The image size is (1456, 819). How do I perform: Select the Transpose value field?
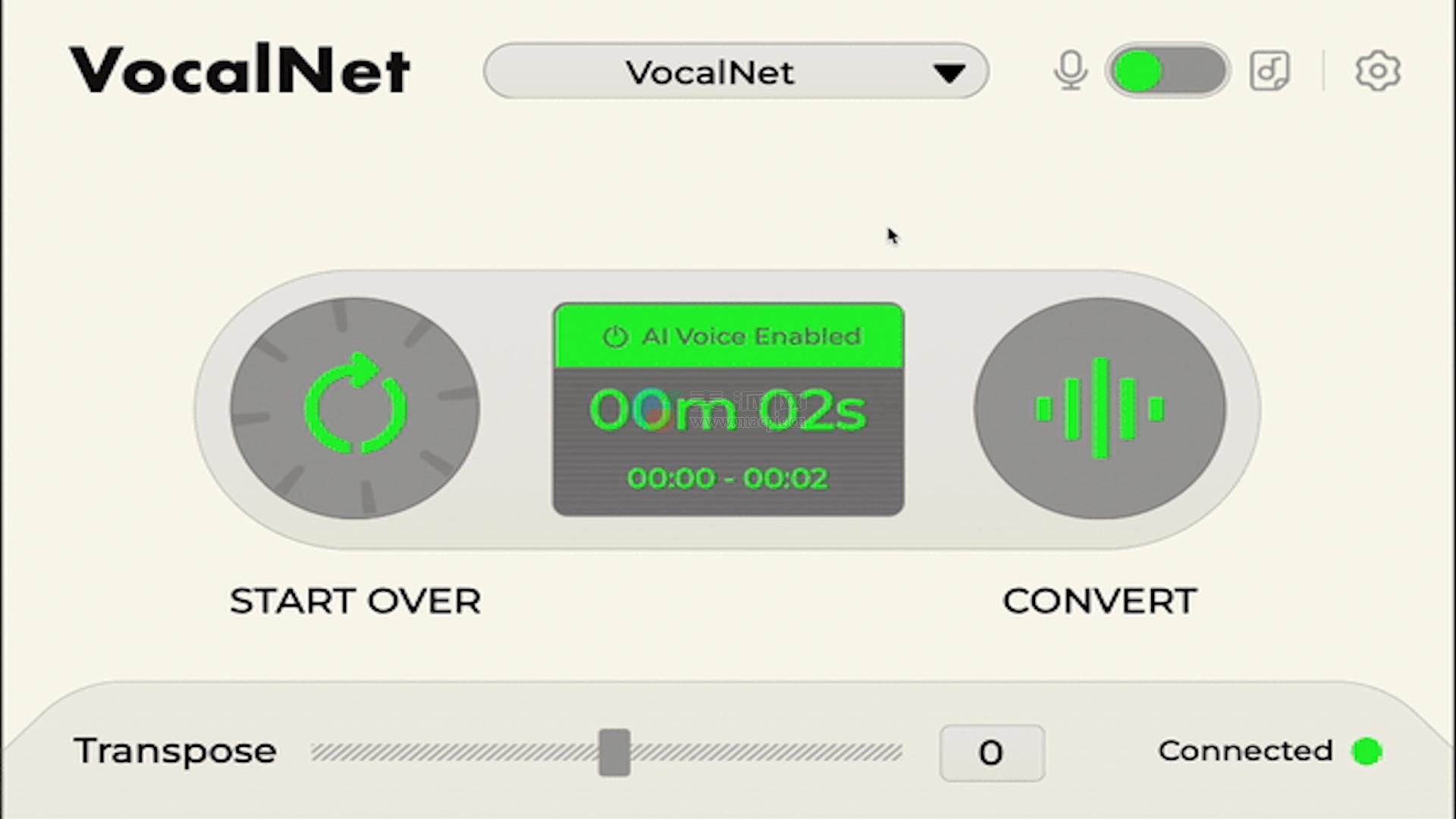pyautogui.click(x=991, y=752)
